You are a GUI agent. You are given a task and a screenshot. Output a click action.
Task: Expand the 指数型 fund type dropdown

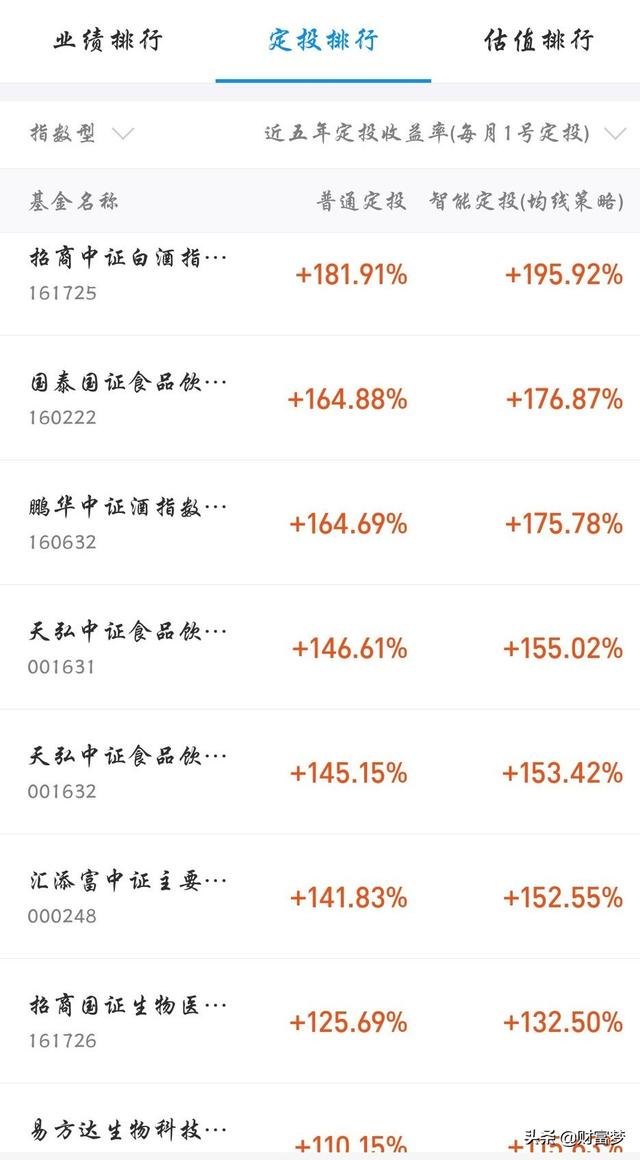tap(81, 134)
